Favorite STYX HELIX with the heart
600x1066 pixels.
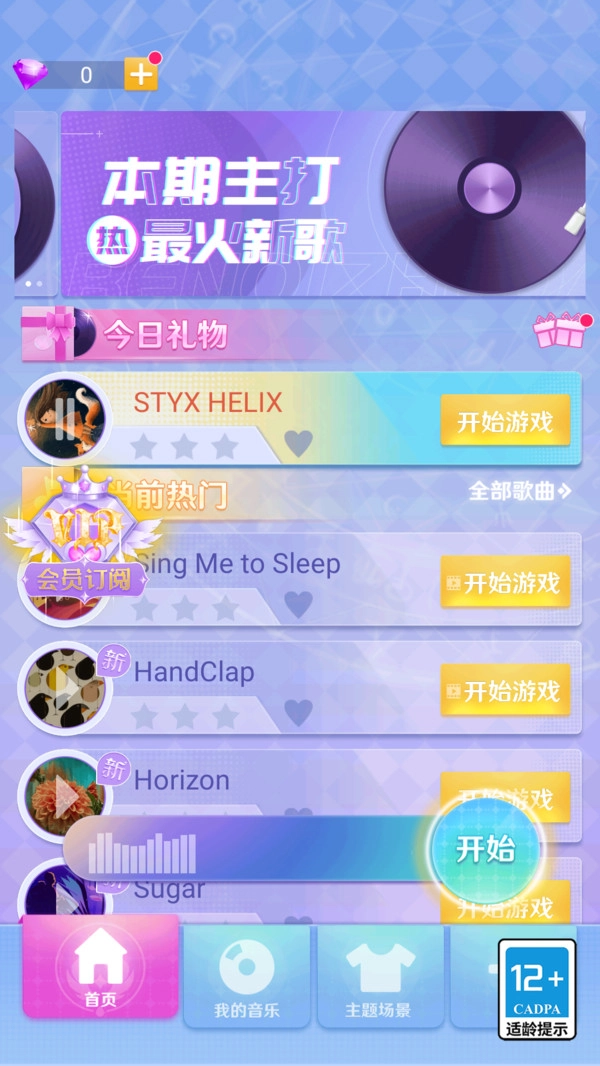pos(298,442)
